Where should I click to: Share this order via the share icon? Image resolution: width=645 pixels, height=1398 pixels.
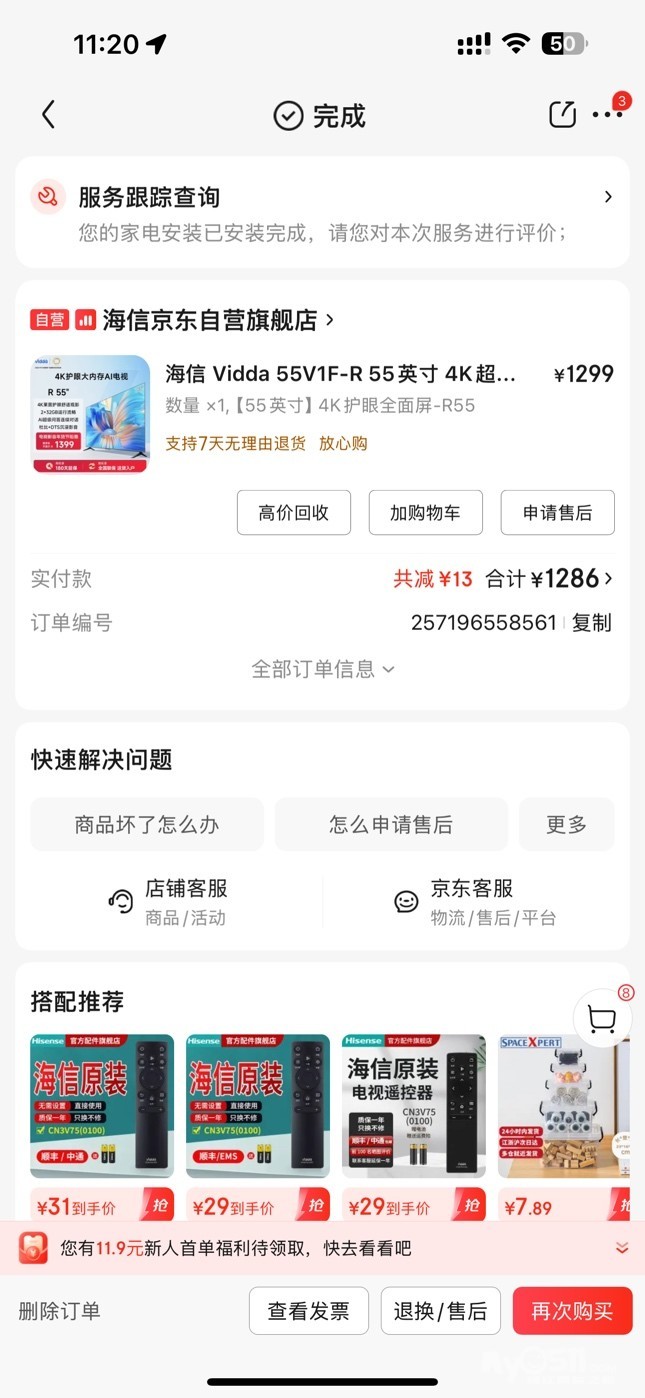pos(563,115)
